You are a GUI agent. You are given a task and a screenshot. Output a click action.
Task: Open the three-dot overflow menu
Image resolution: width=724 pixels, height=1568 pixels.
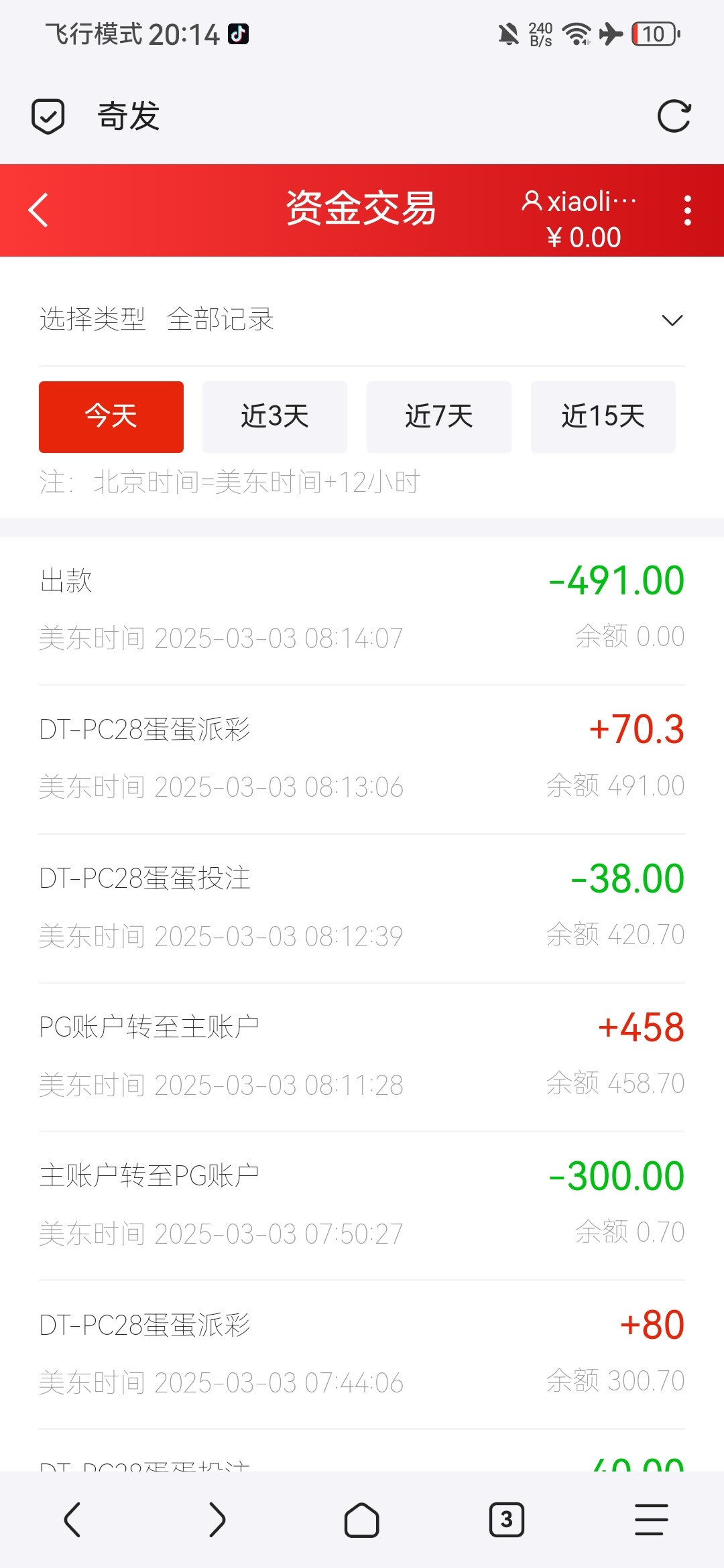[687, 210]
